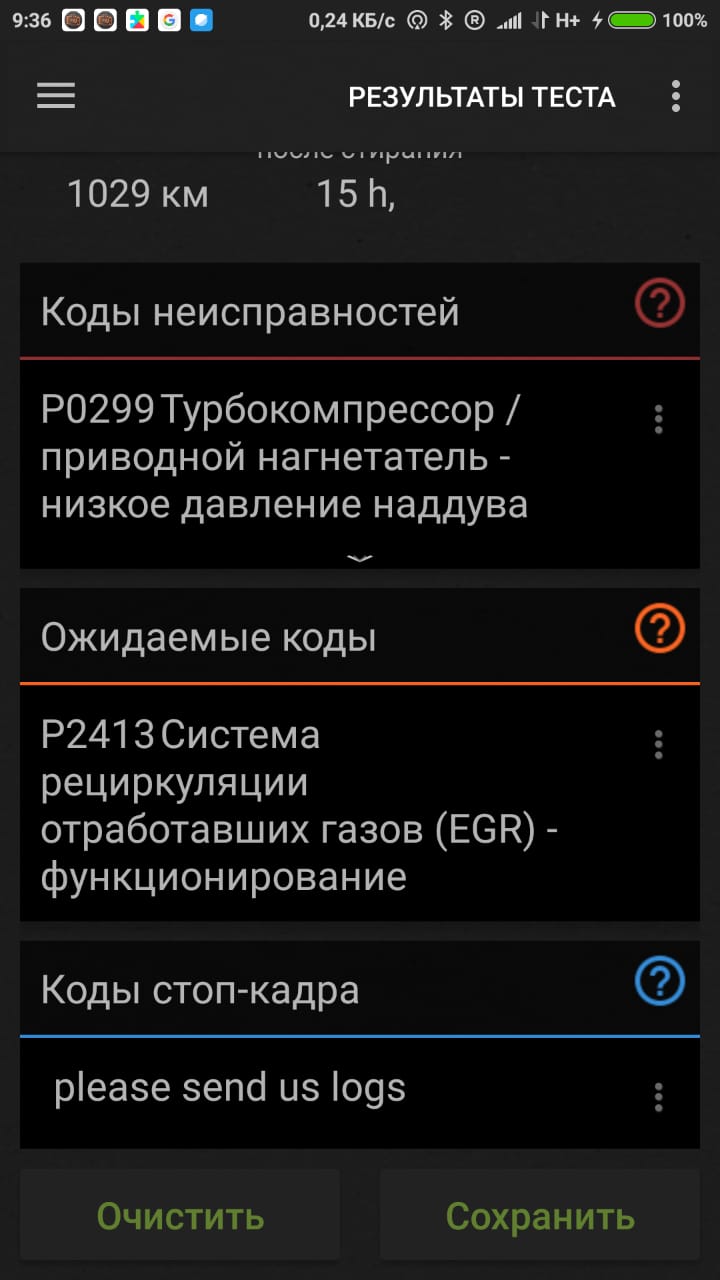Image resolution: width=720 pixels, height=1280 pixels.
Task: Open options for code P0299
Action: 658,419
